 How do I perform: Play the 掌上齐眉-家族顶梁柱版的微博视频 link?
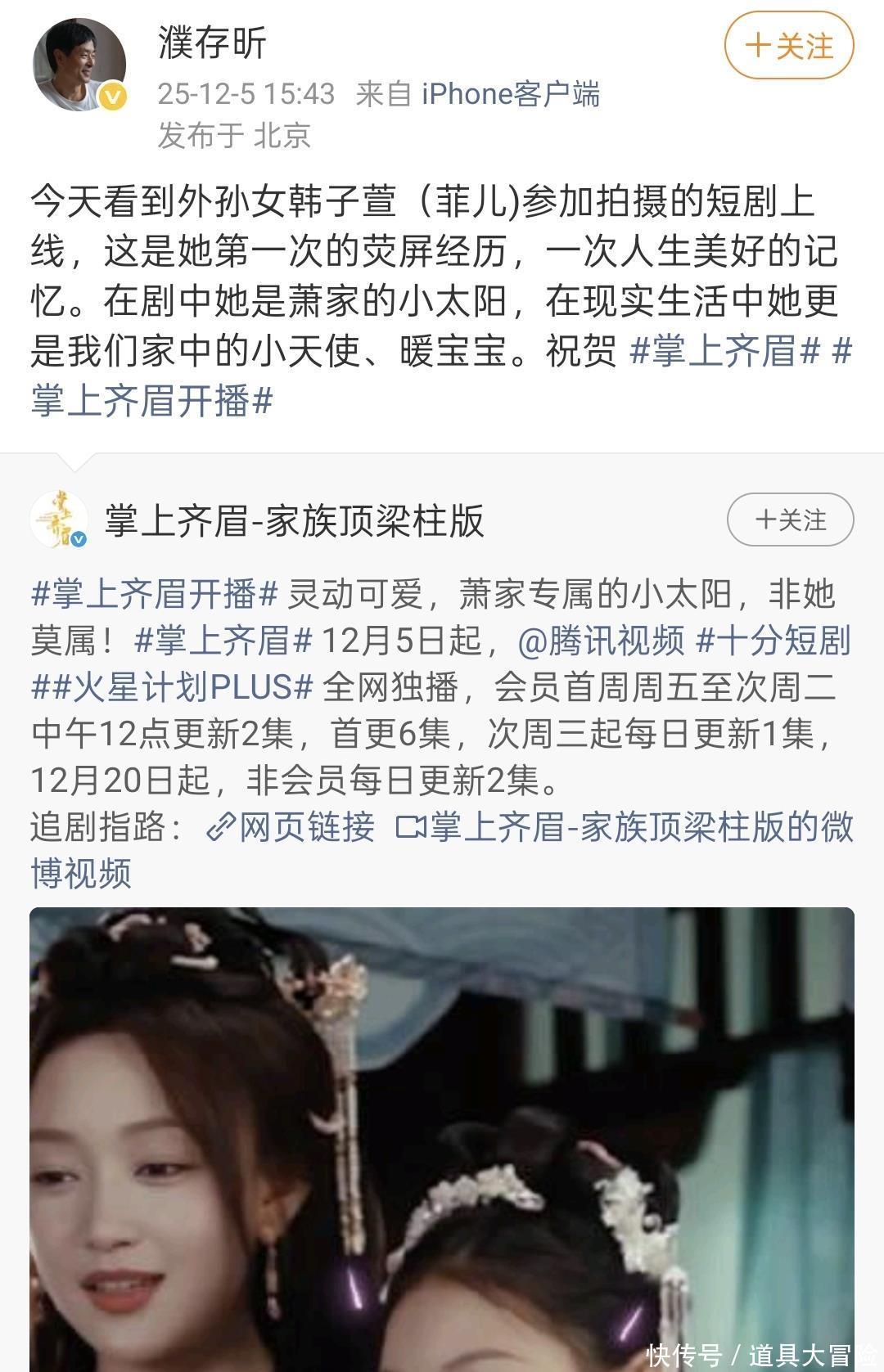[624, 826]
